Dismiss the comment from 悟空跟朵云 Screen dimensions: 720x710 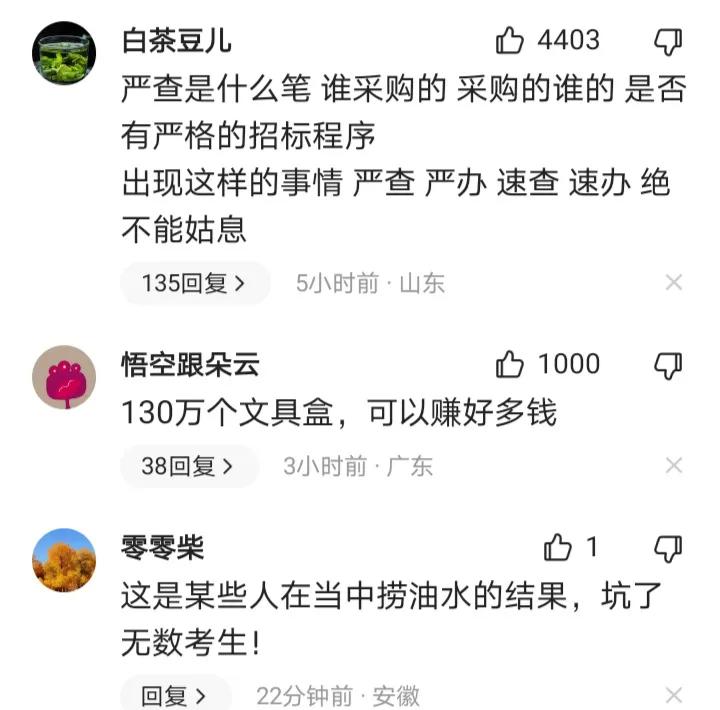click(x=674, y=466)
